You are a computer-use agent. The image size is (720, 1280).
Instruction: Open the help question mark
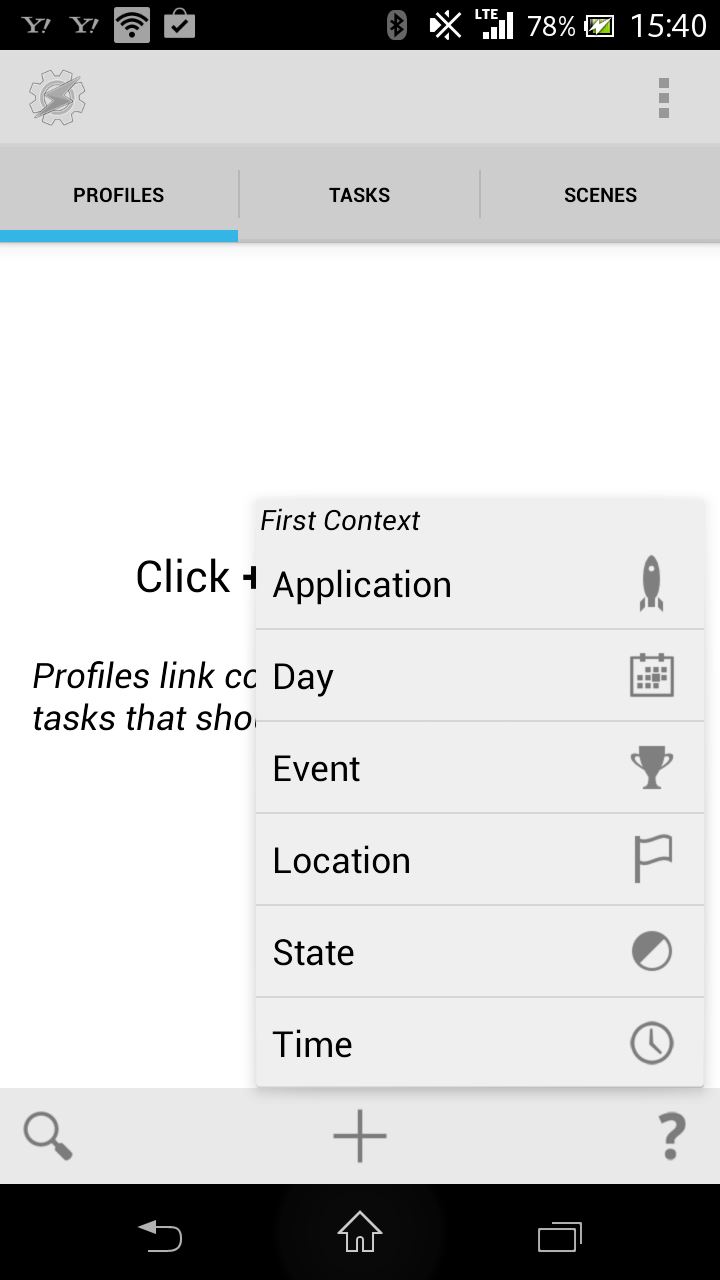(x=671, y=1136)
